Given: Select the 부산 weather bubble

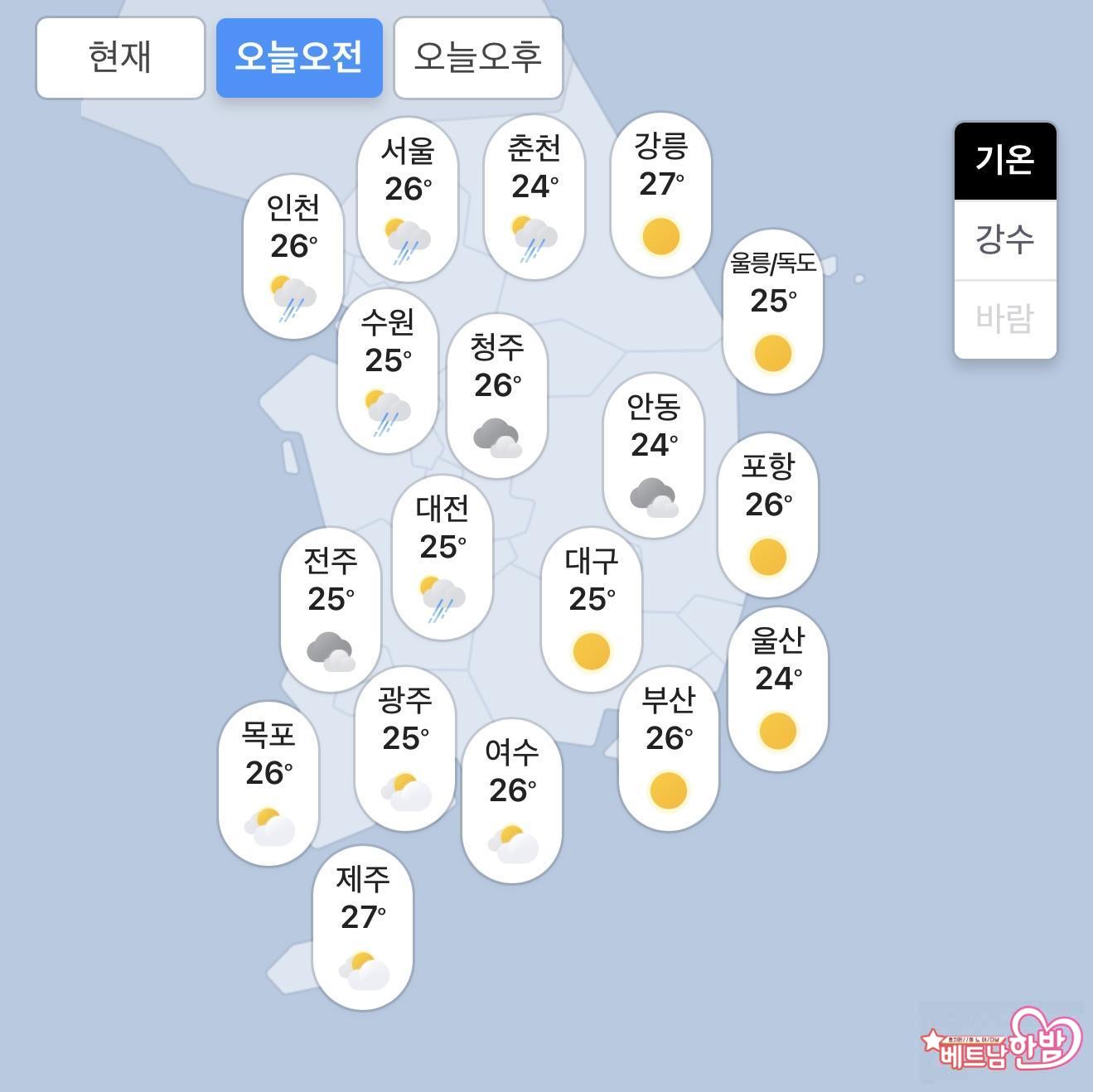Looking at the screenshot, I should coord(669,747).
